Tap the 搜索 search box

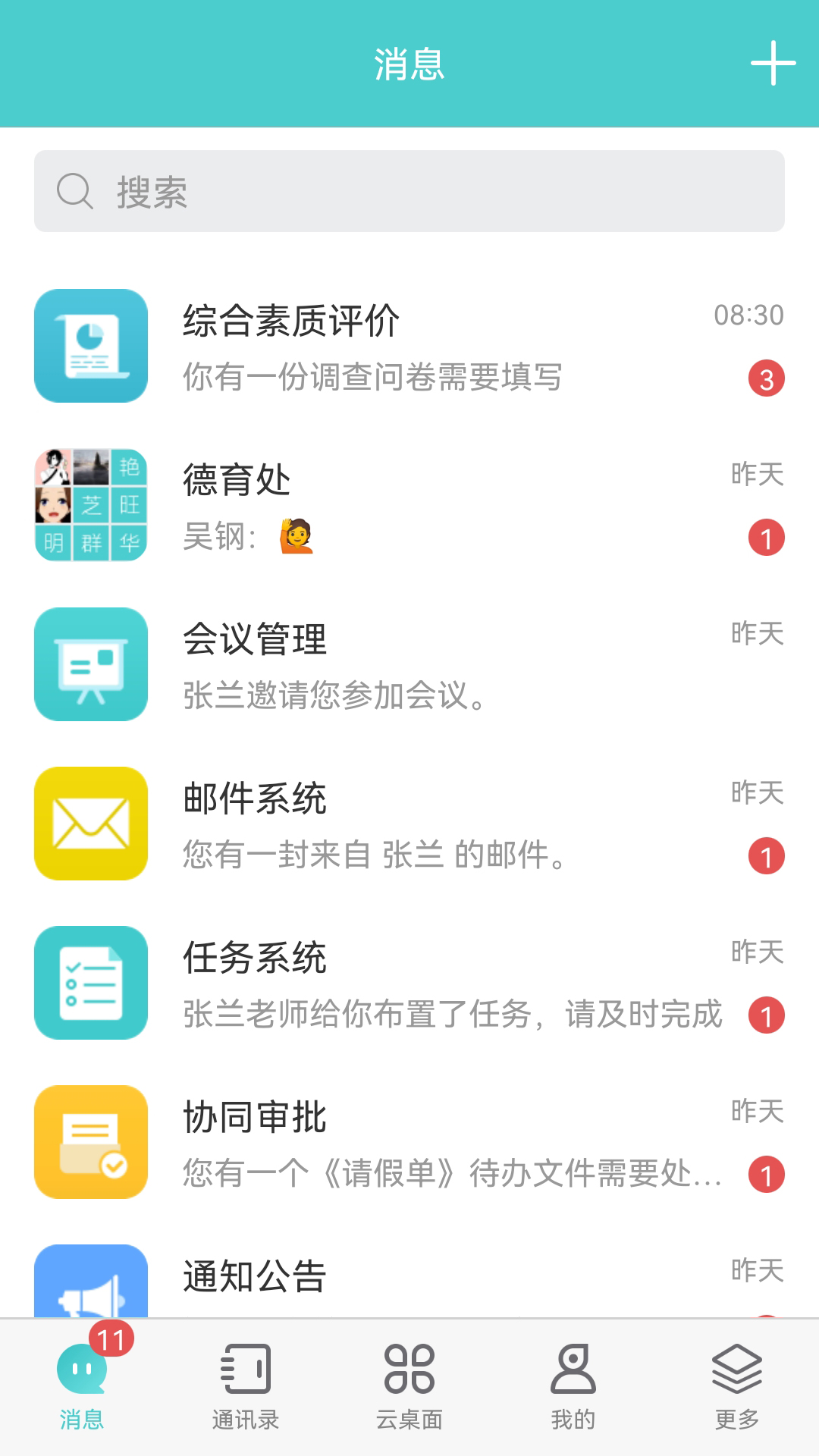pyautogui.click(x=409, y=191)
